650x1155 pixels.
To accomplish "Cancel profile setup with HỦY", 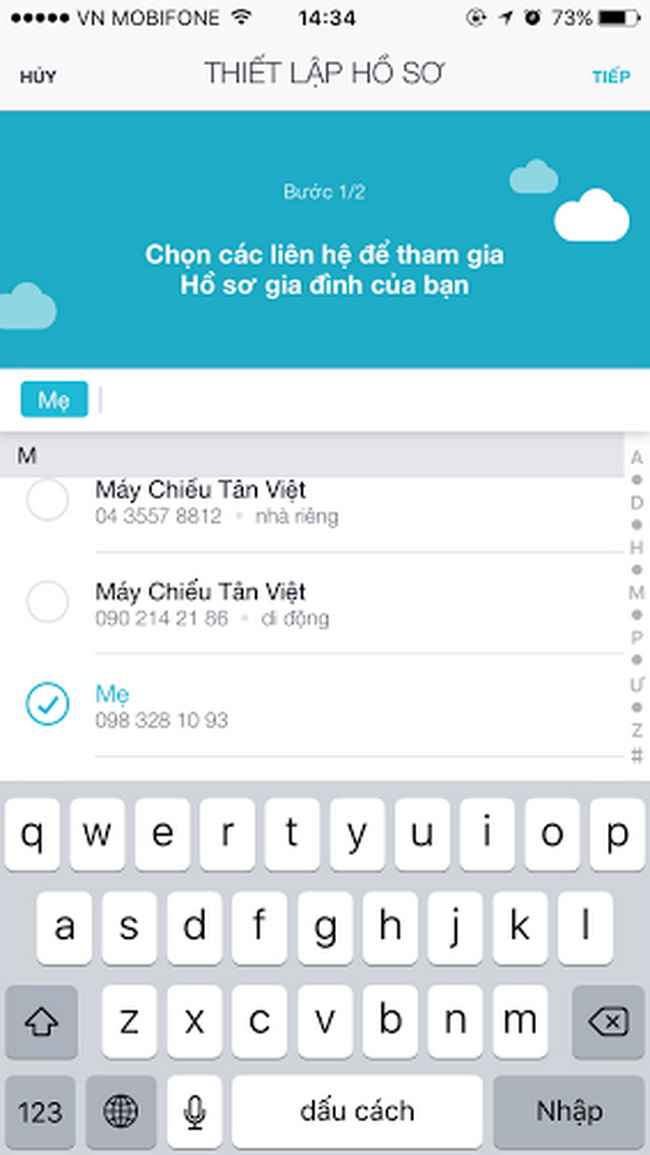I will (38, 76).
